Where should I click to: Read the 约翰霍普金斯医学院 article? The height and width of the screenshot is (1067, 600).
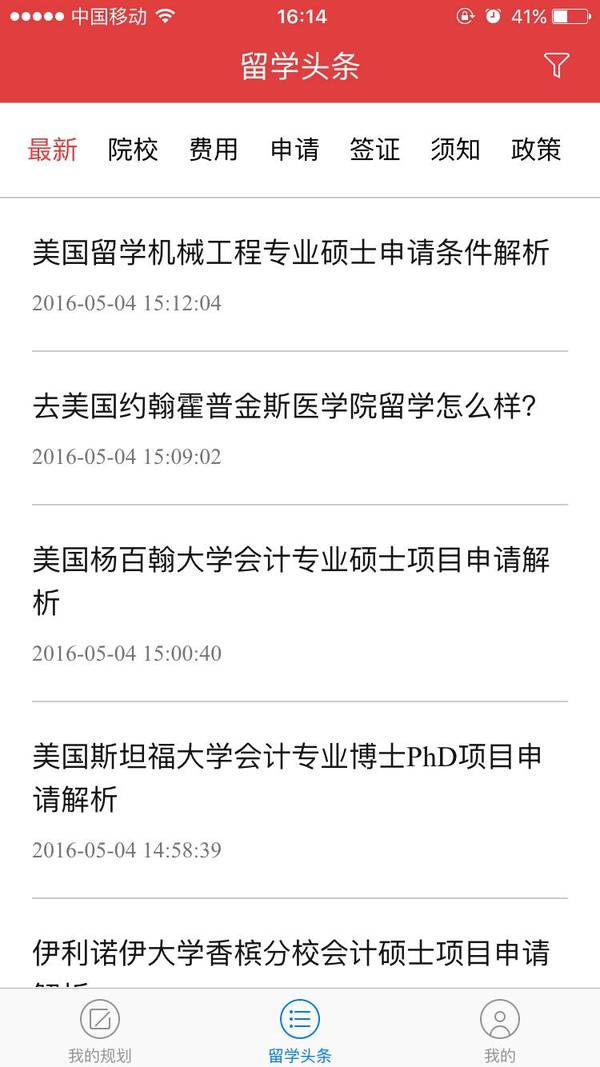coord(300,428)
